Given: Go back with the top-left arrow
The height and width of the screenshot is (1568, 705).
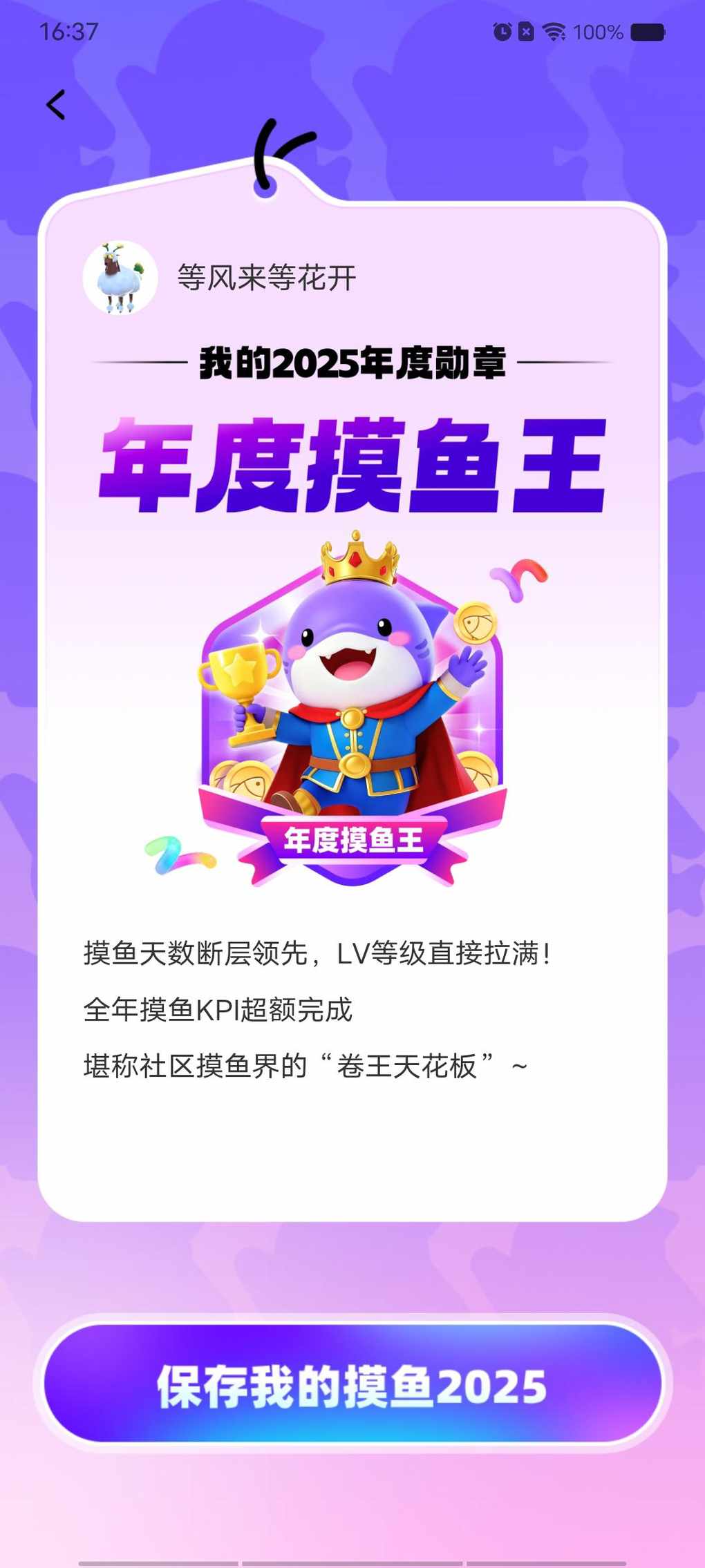Looking at the screenshot, I should coord(56,105).
